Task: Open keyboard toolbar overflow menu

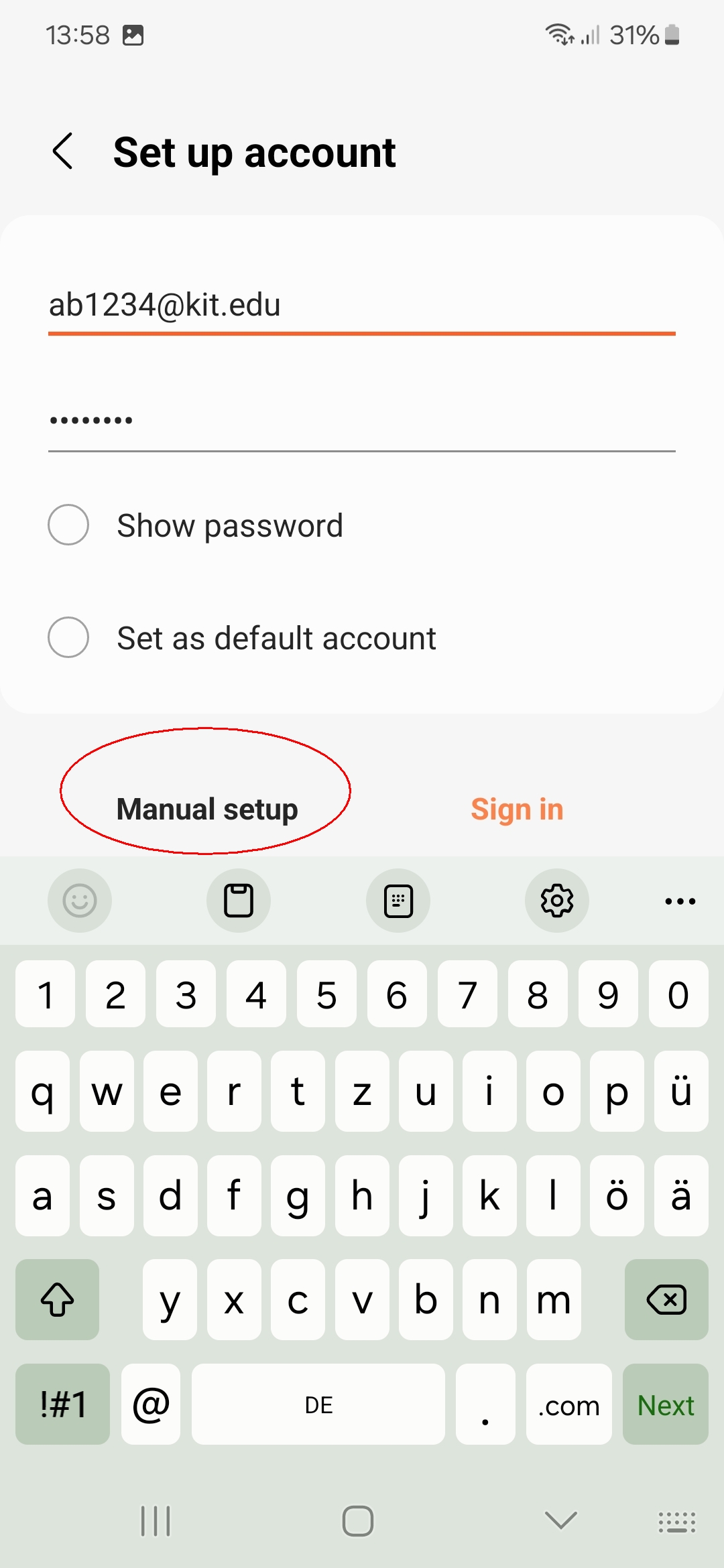Action: pos(680,901)
